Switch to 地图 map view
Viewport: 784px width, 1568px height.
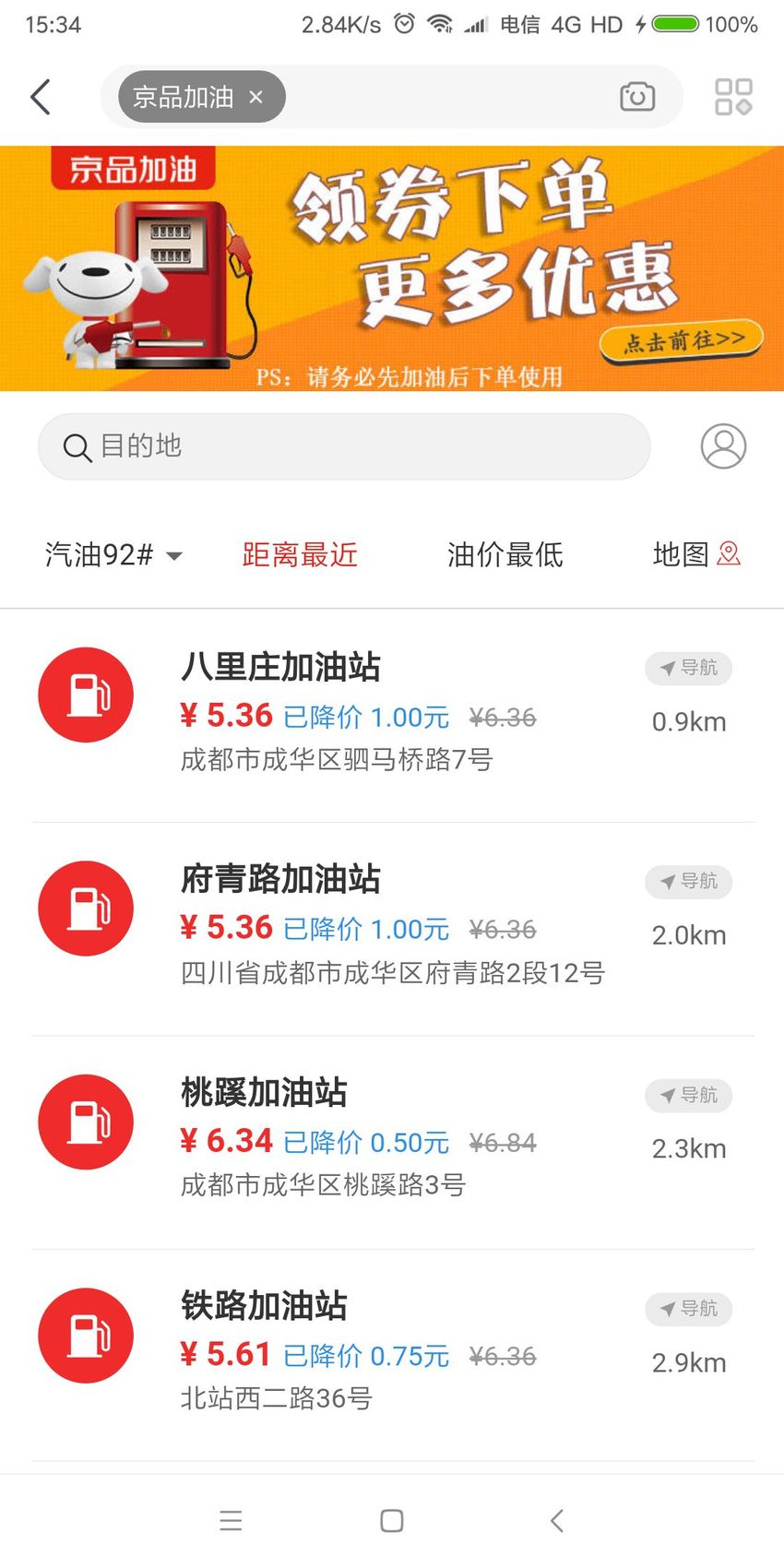pos(696,554)
